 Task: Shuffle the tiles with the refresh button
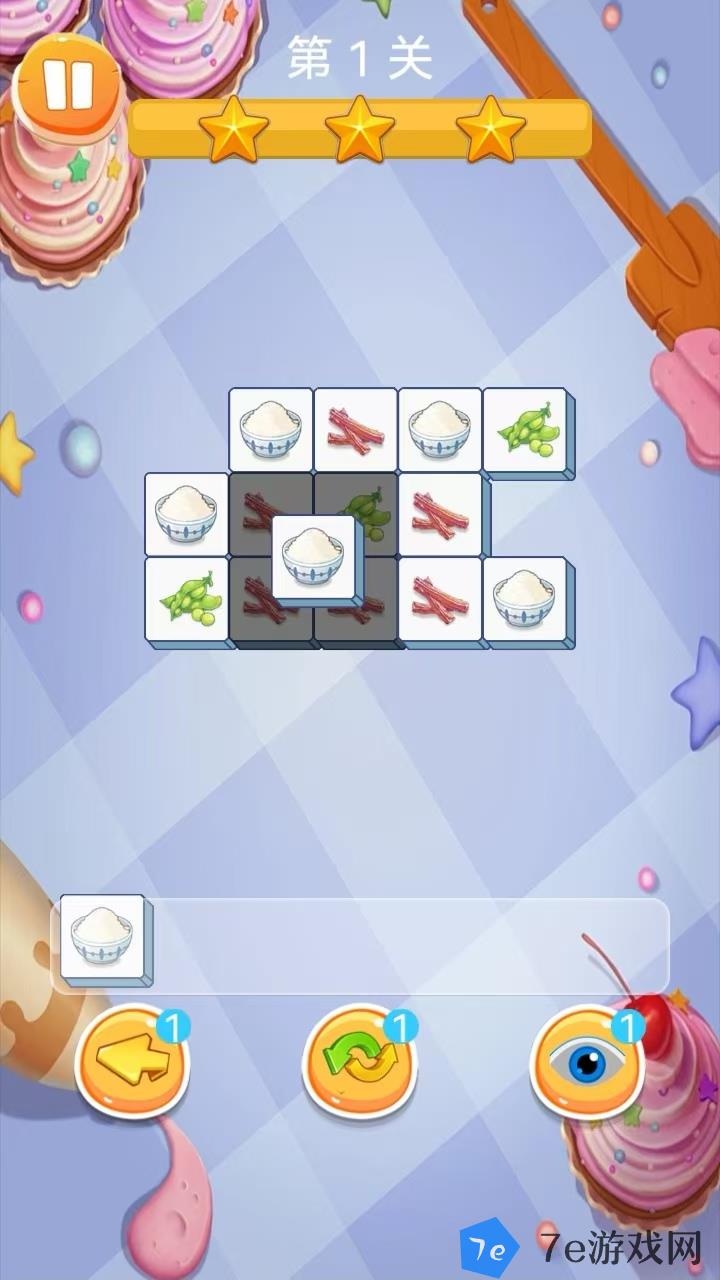click(x=359, y=1063)
